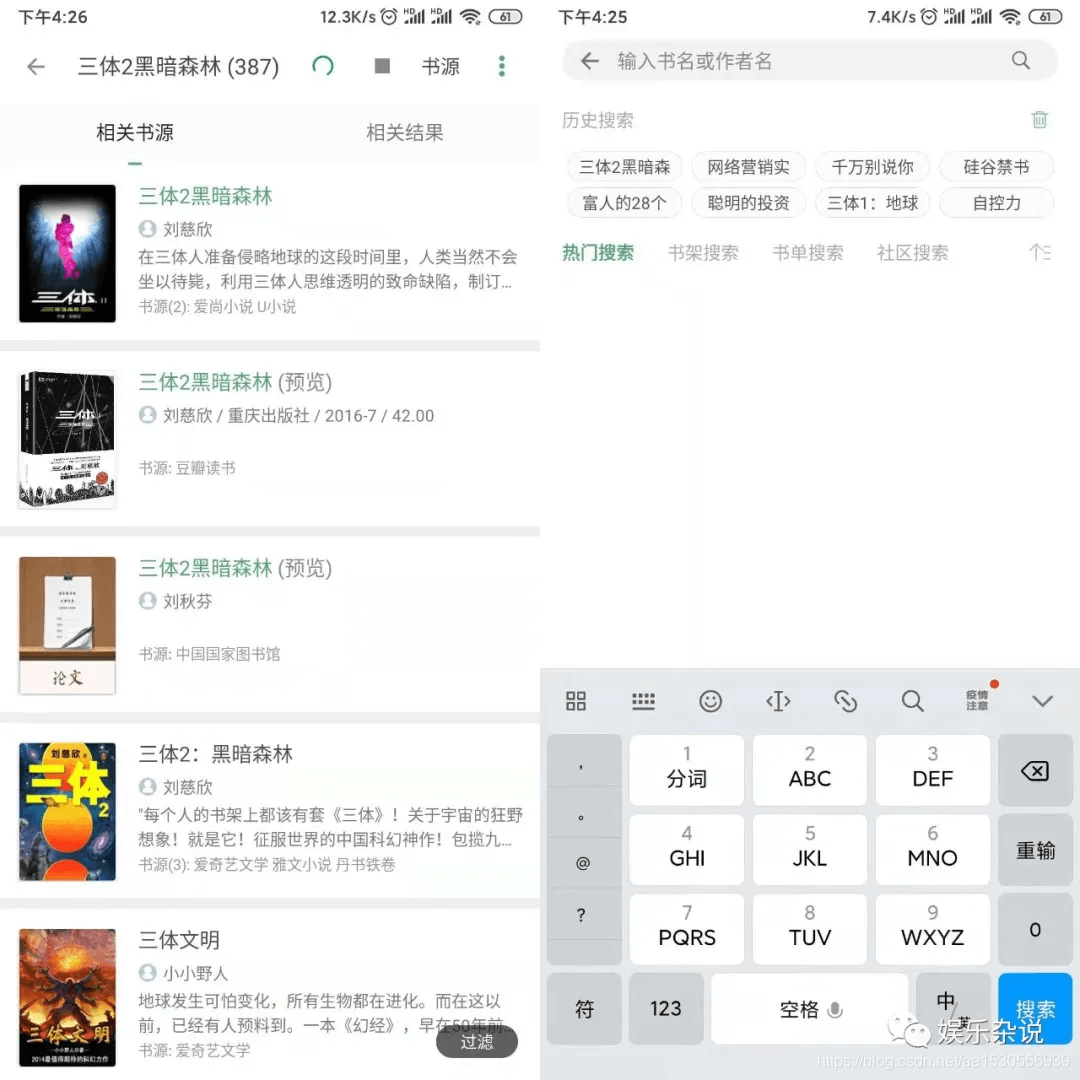Focus the book or author search field
The height and width of the screenshot is (1080, 1080).
[800, 61]
